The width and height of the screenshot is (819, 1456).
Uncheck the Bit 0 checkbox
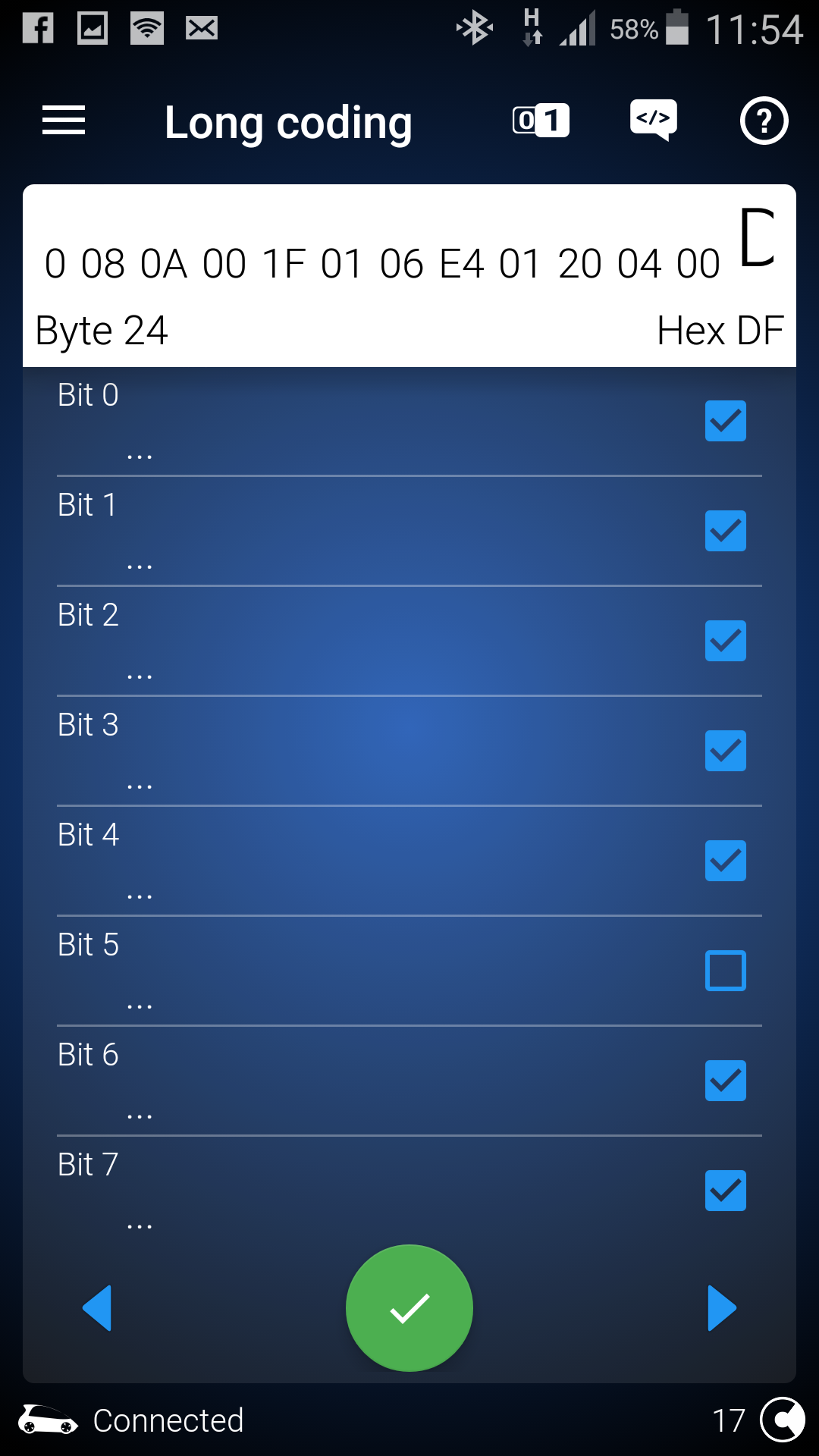click(x=726, y=421)
